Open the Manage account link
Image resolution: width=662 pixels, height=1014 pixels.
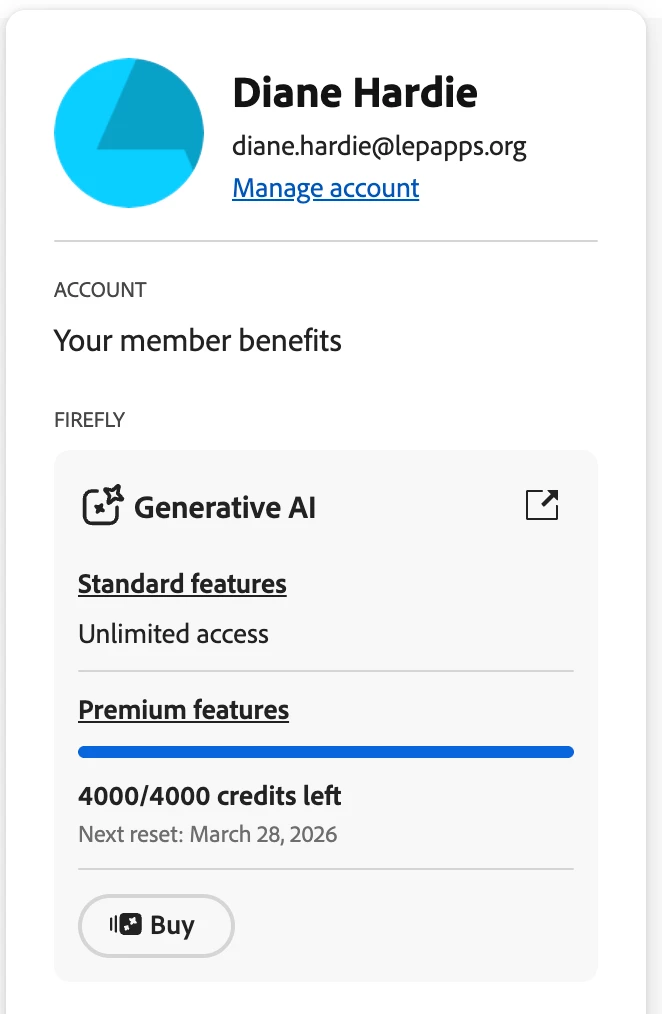tap(325, 188)
